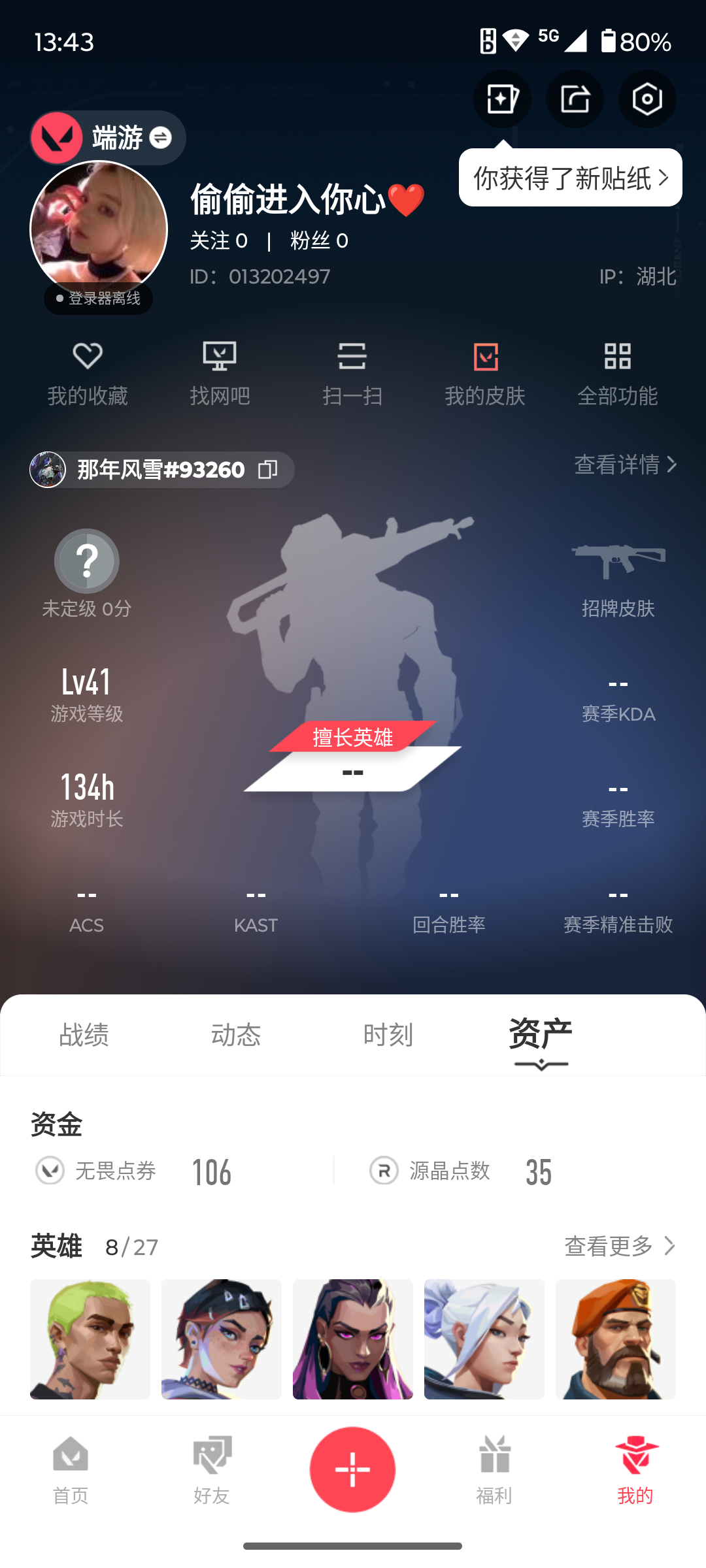Copy game ID 那年风雪#93260

click(267, 470)
